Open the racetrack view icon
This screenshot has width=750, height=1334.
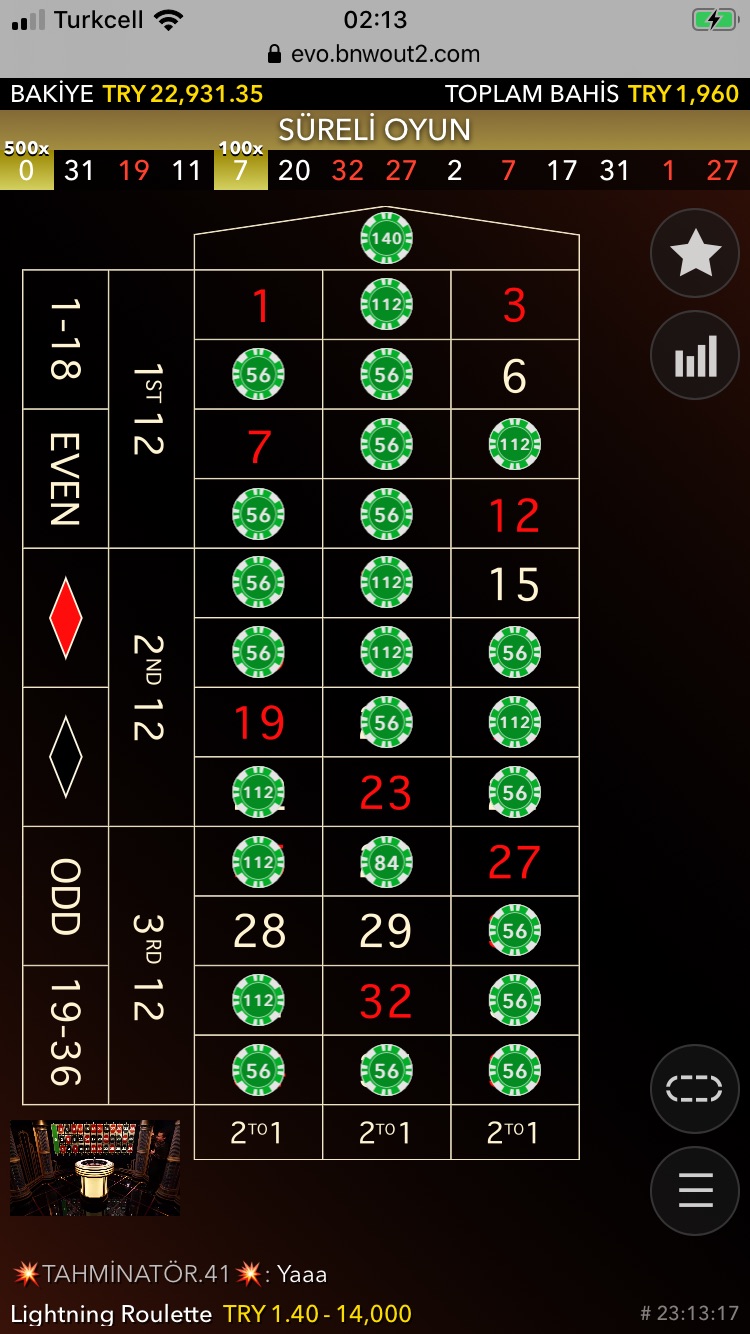tap(695, 1088)
